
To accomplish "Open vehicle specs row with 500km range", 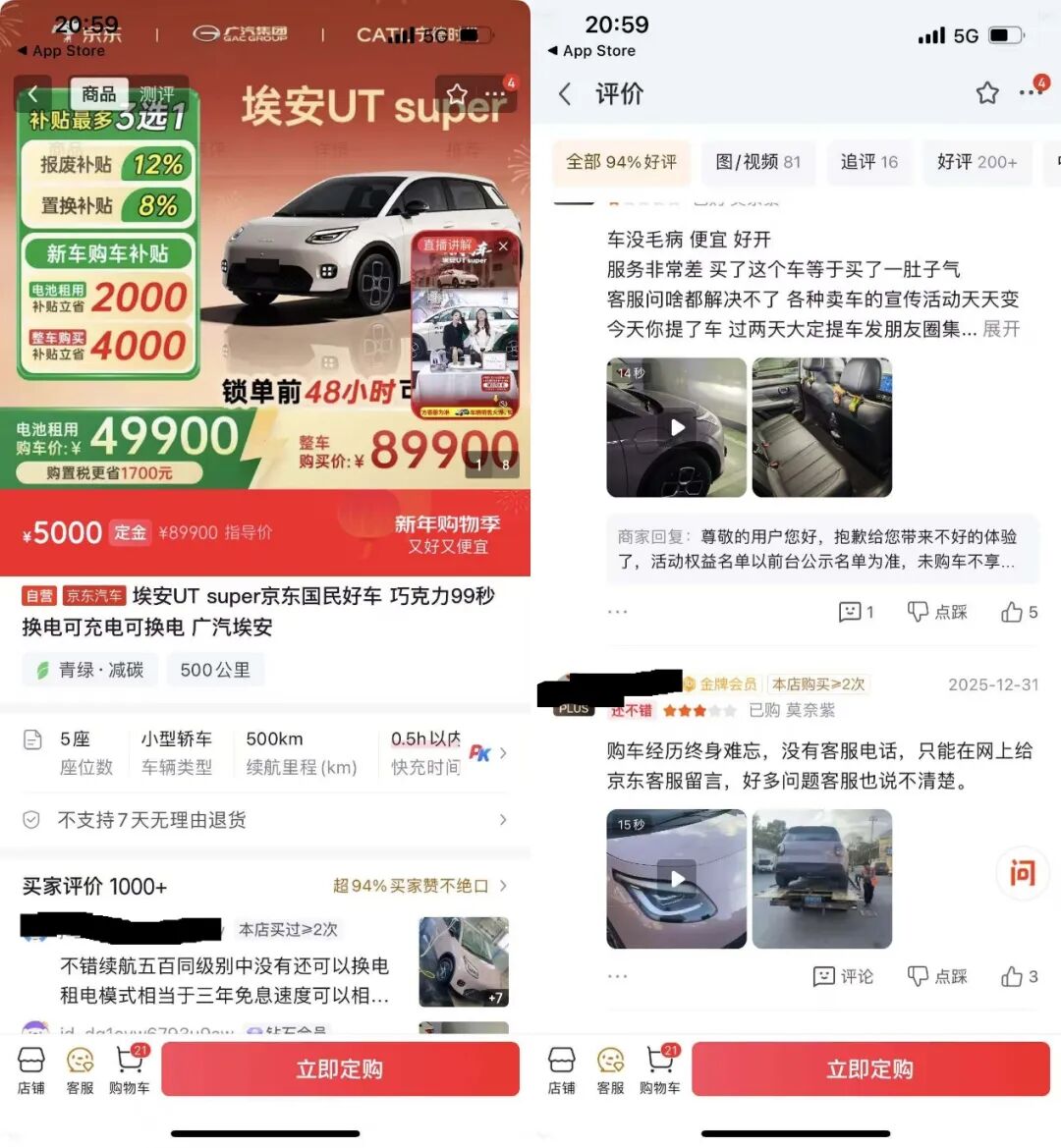I will point(265,753).
